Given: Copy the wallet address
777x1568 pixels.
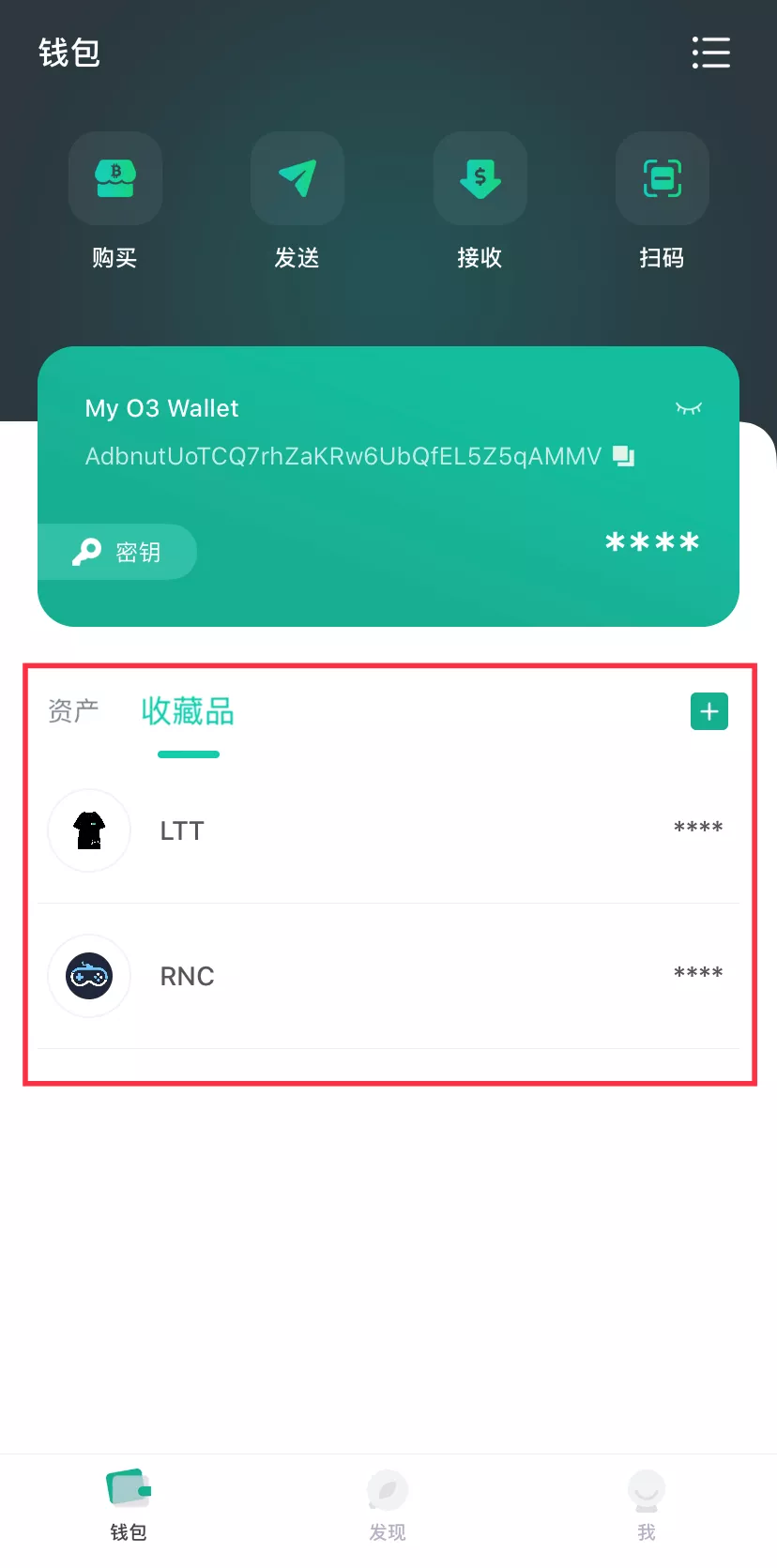Looking at the screenshot, I should click(x=624, y=456).
